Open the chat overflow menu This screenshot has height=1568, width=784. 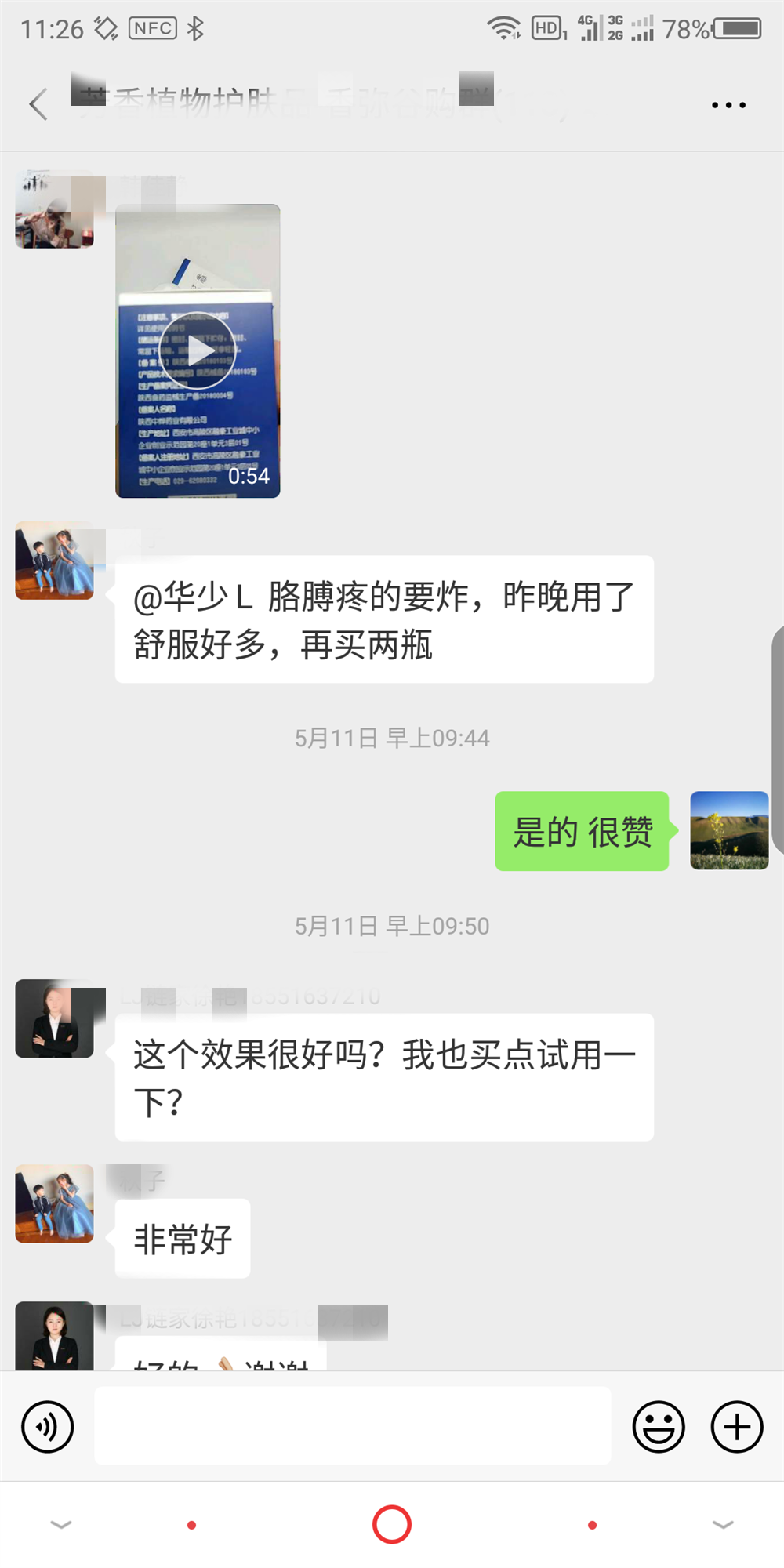[x=728, y=105]
